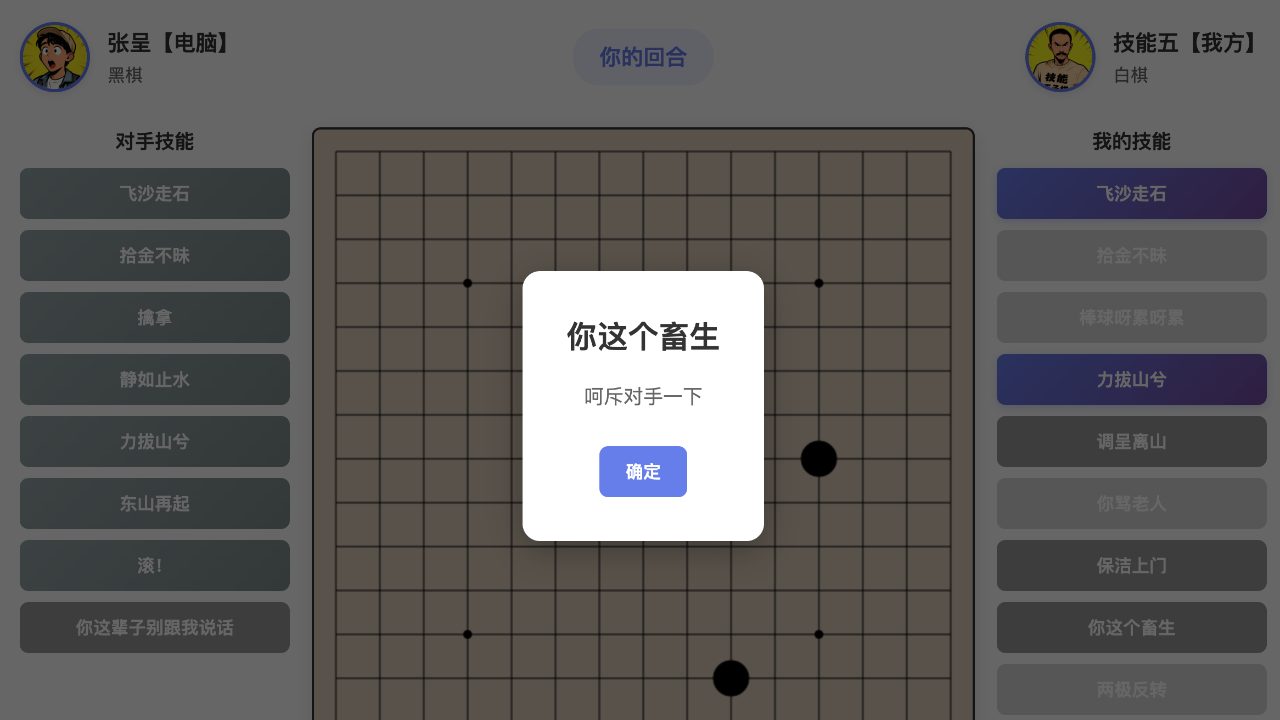This screenshot has height=720, width=1280.
Task: Select the 调呈离山 skill
Action: (1131, 441)
